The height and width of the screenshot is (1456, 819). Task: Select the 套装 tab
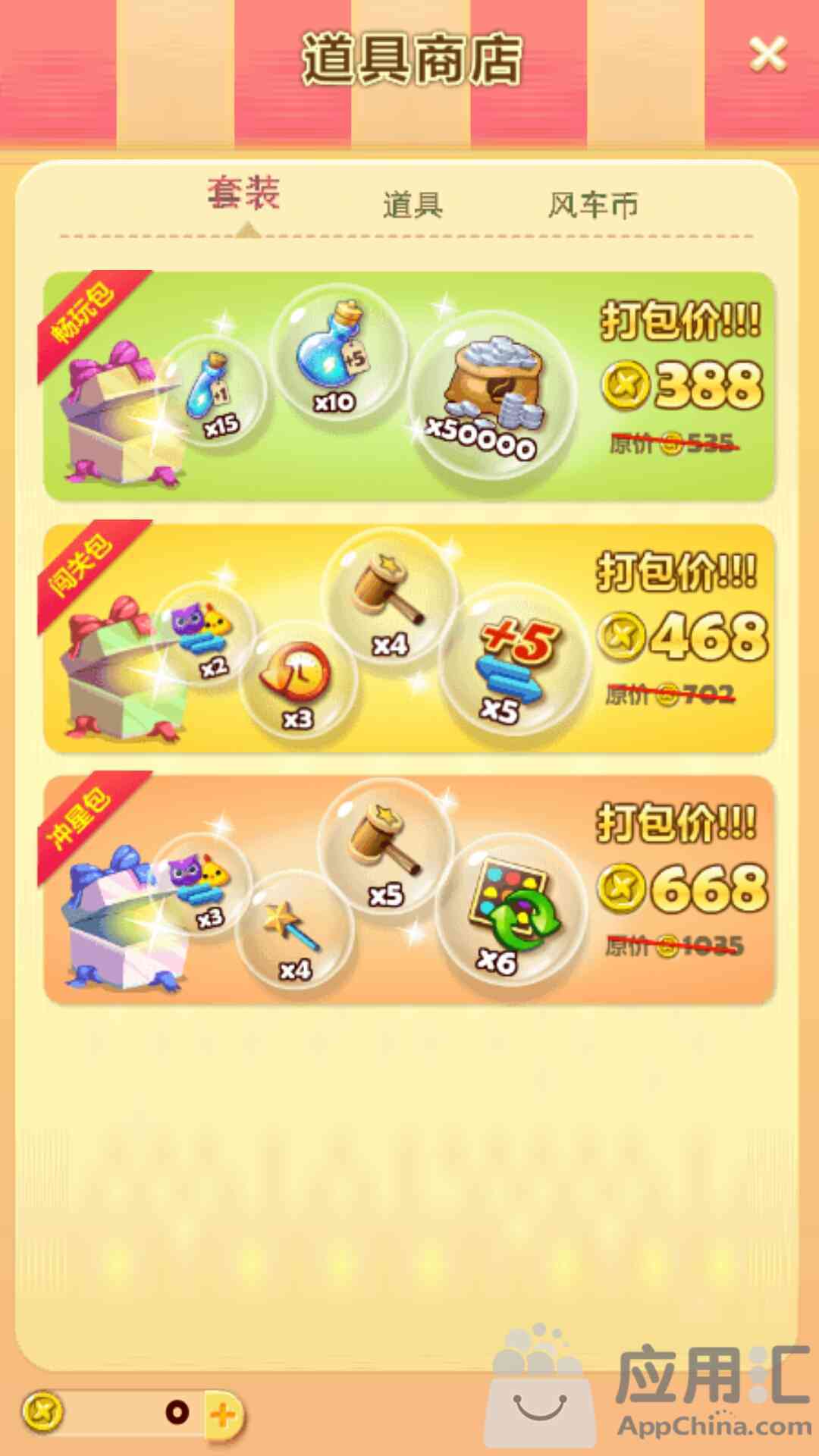(x=244, y=193)
